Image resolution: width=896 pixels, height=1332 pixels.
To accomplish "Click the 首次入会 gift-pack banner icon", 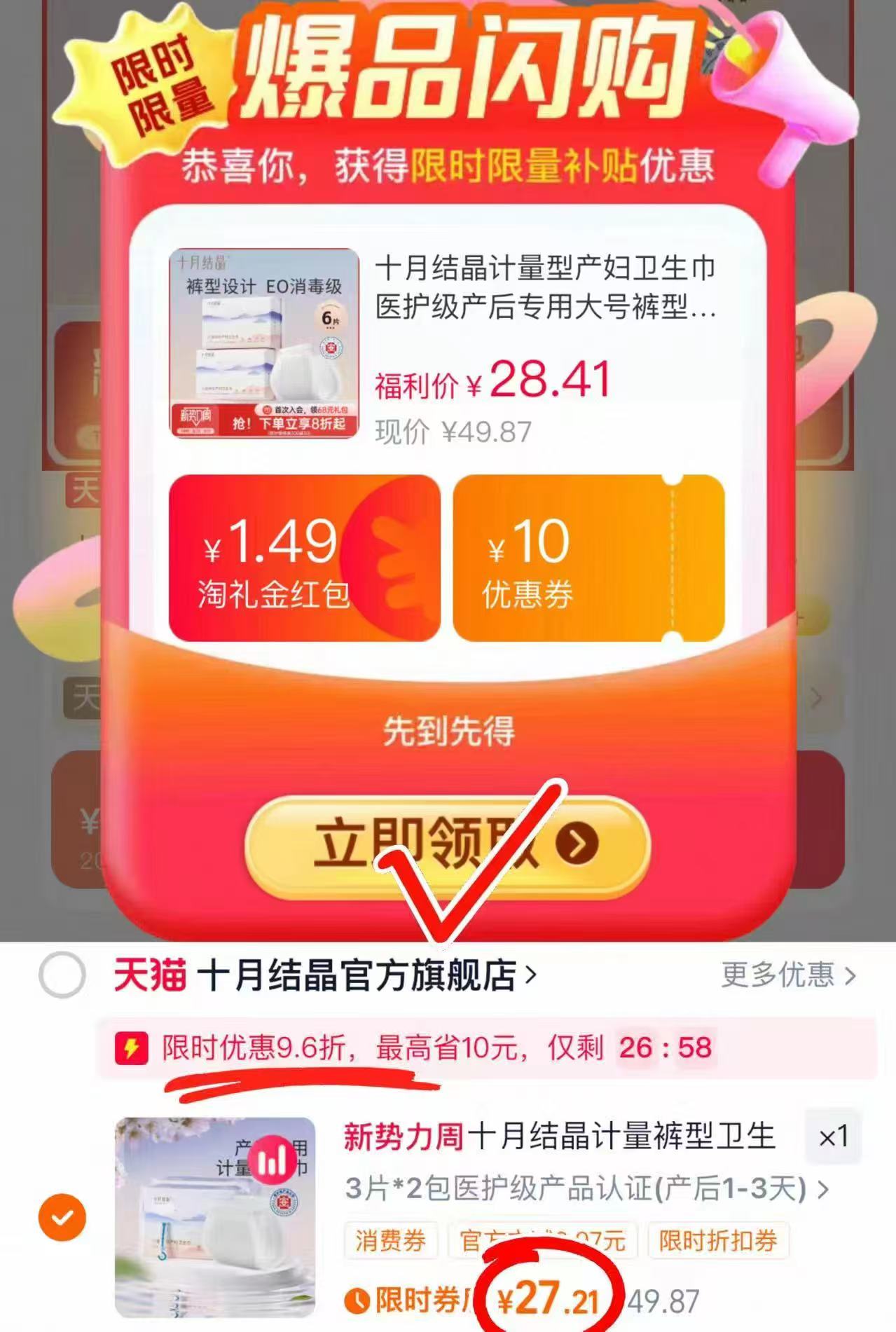I will (267, 410).
